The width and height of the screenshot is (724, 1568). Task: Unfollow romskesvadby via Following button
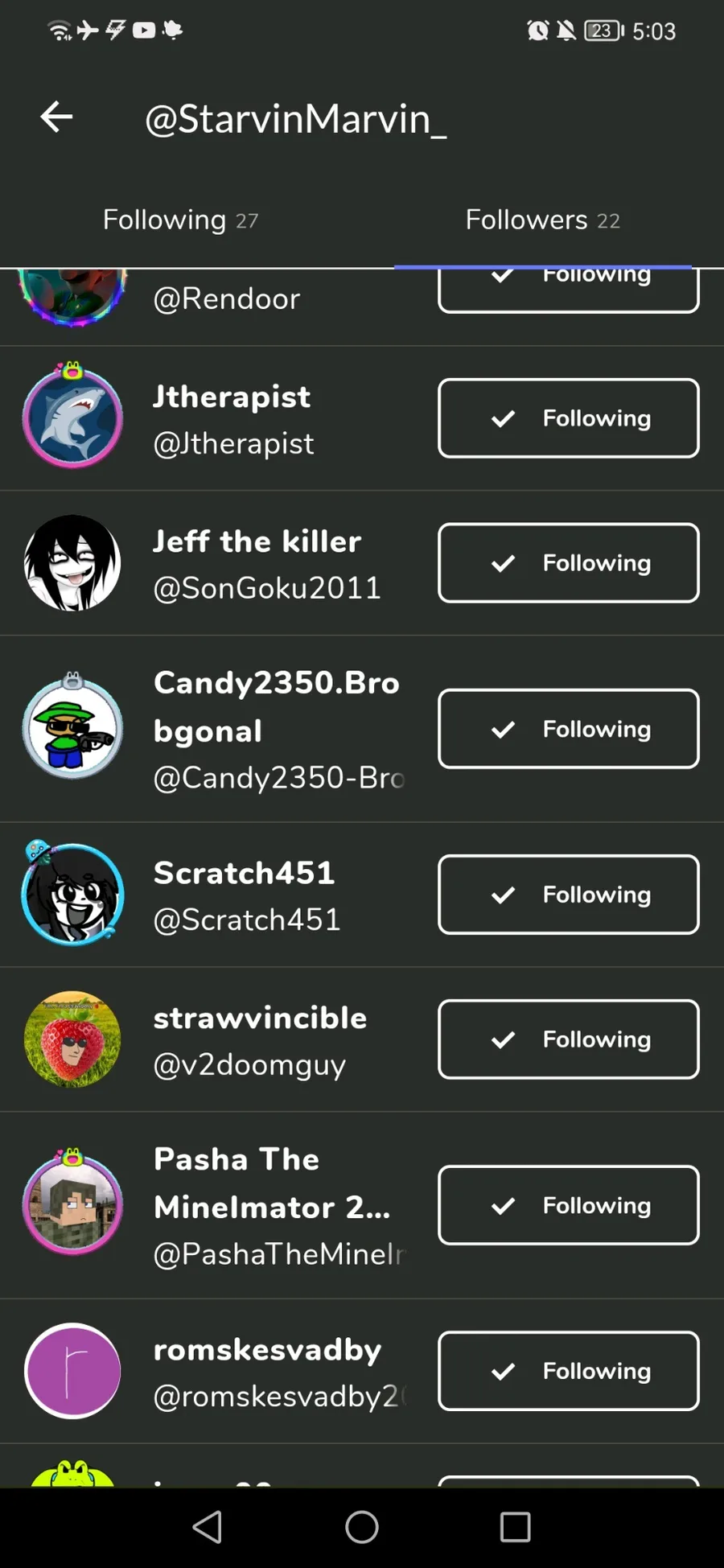tap(568, 1371)
